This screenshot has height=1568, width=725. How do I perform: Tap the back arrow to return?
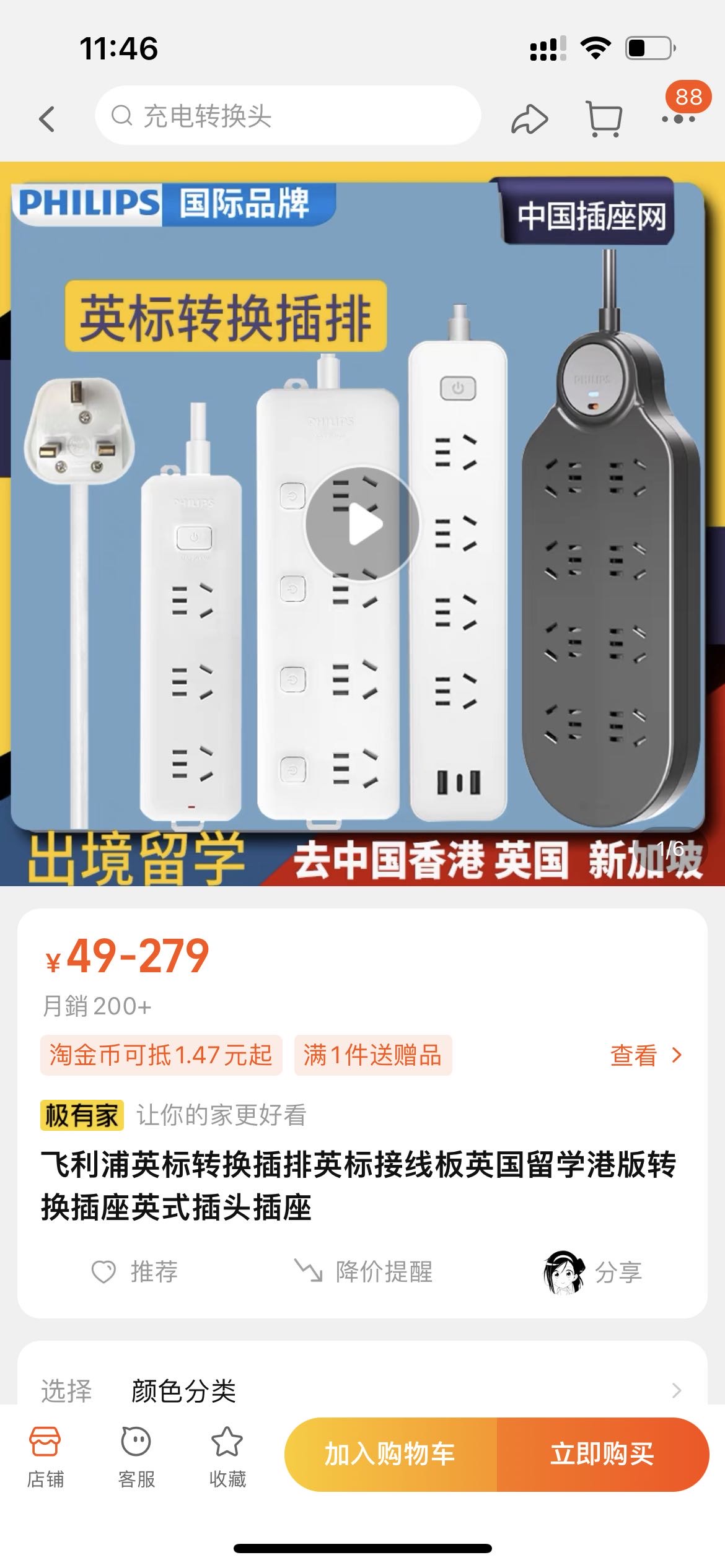click(x=48, y=118)
